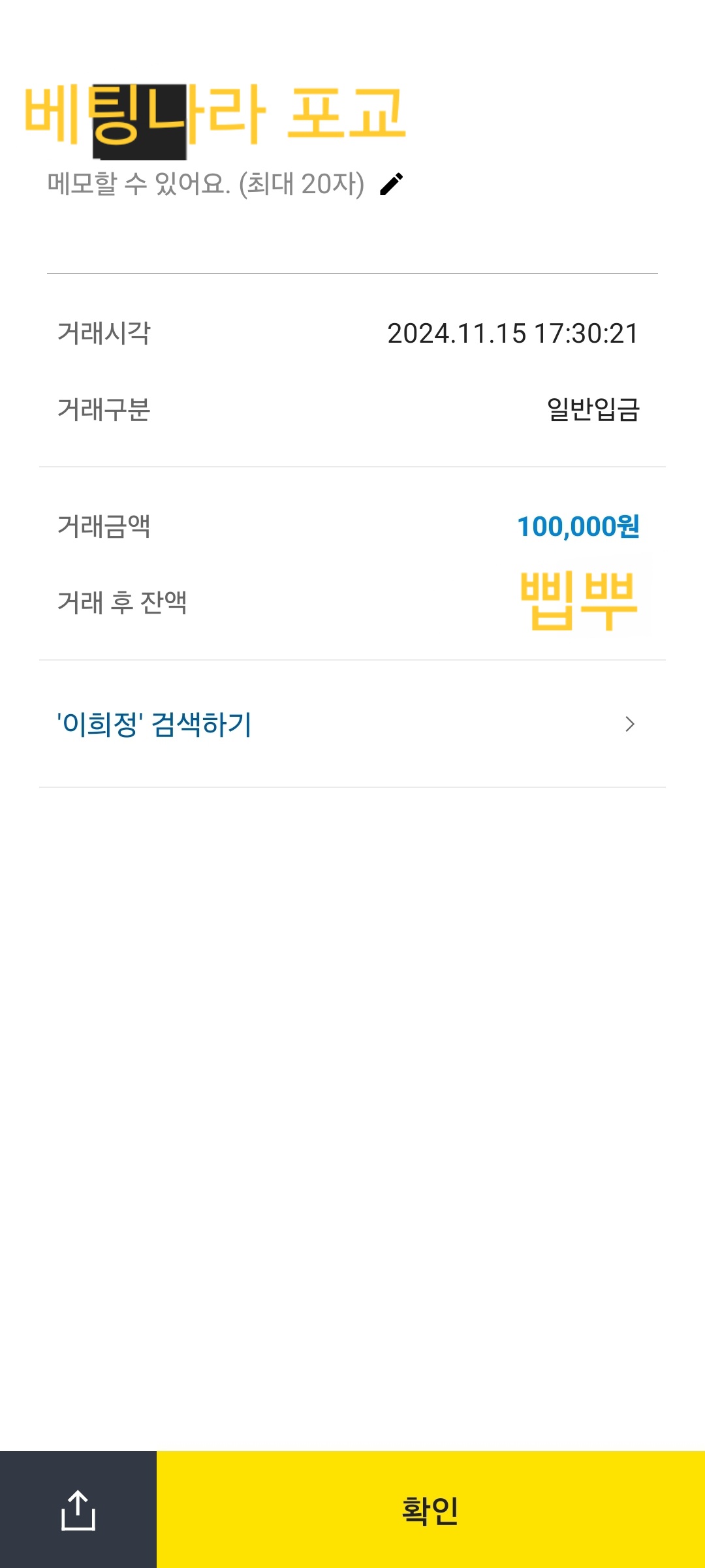Share this transaction via the share icon

point(78,1510)
